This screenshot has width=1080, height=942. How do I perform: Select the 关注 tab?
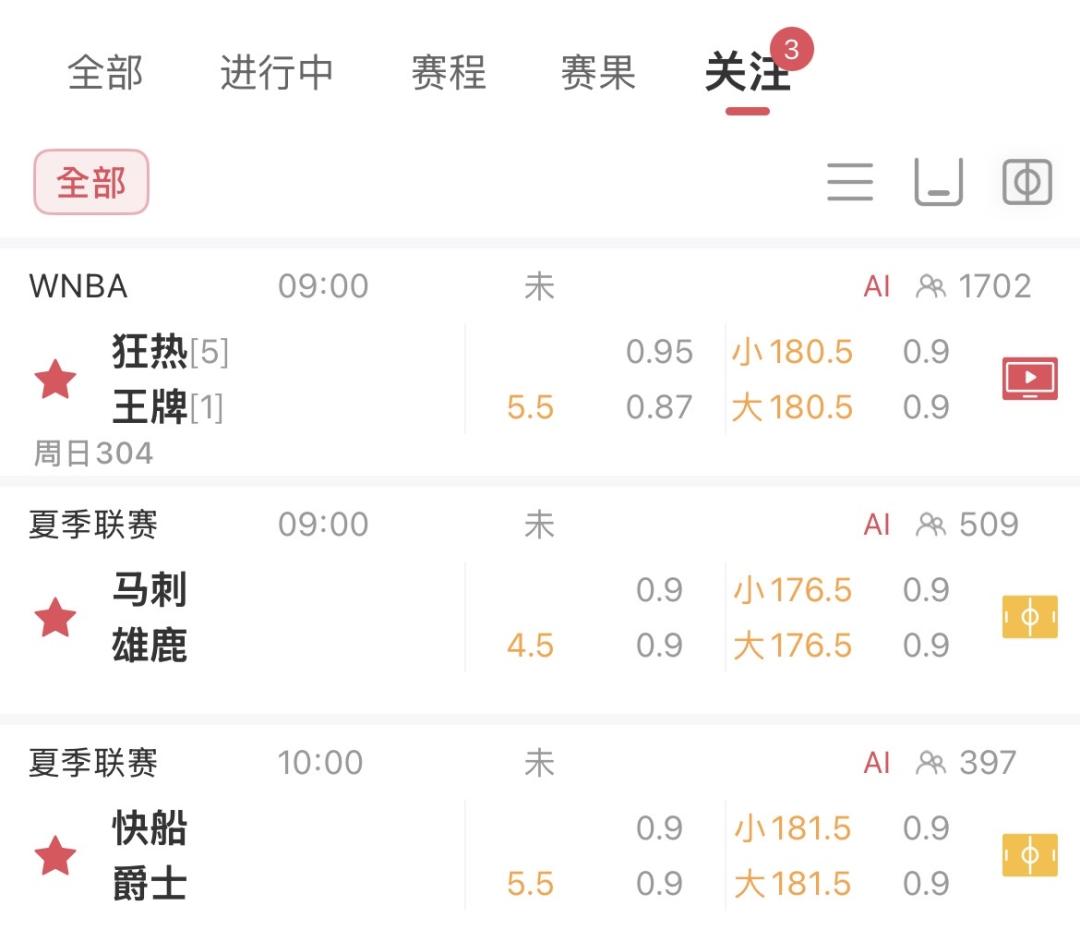747,72
